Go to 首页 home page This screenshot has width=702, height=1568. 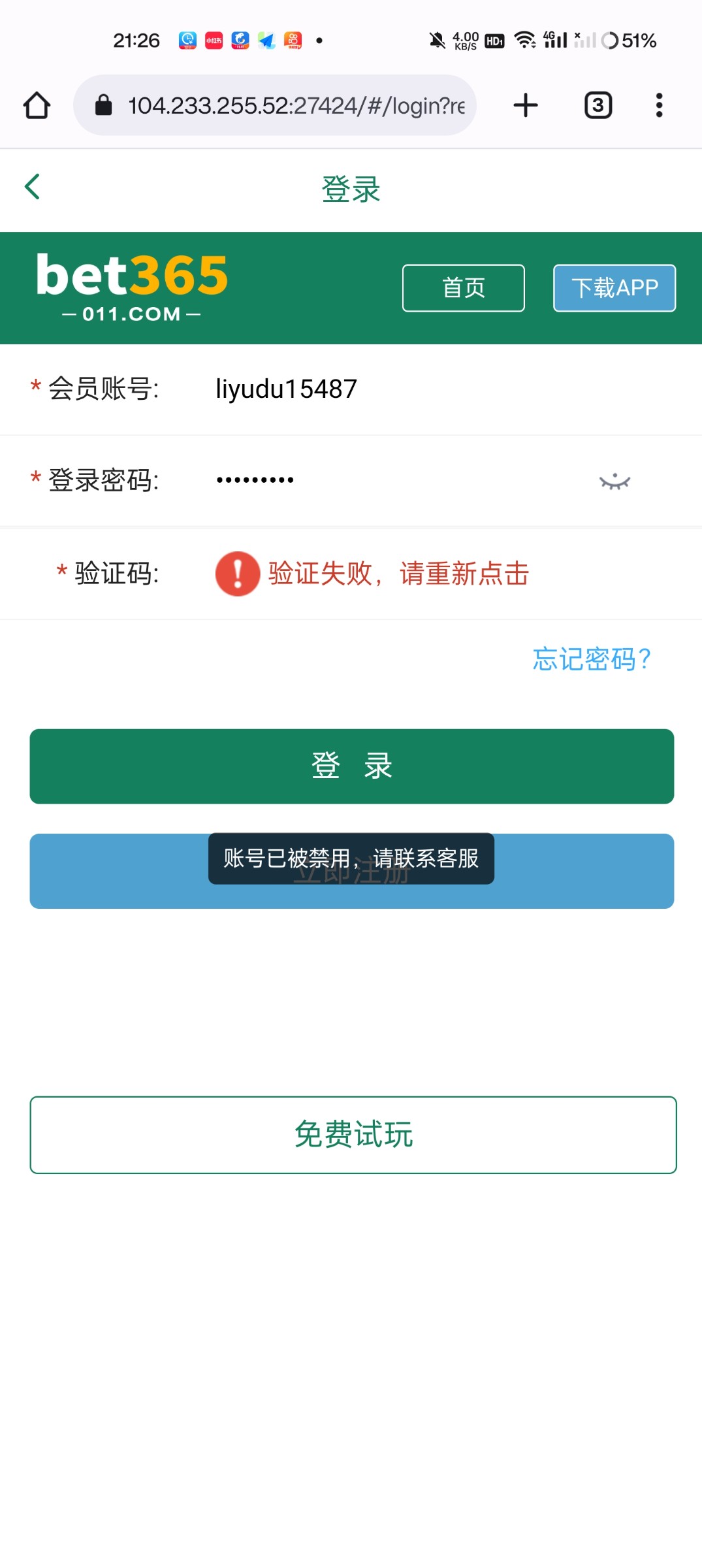pos(464,288)
